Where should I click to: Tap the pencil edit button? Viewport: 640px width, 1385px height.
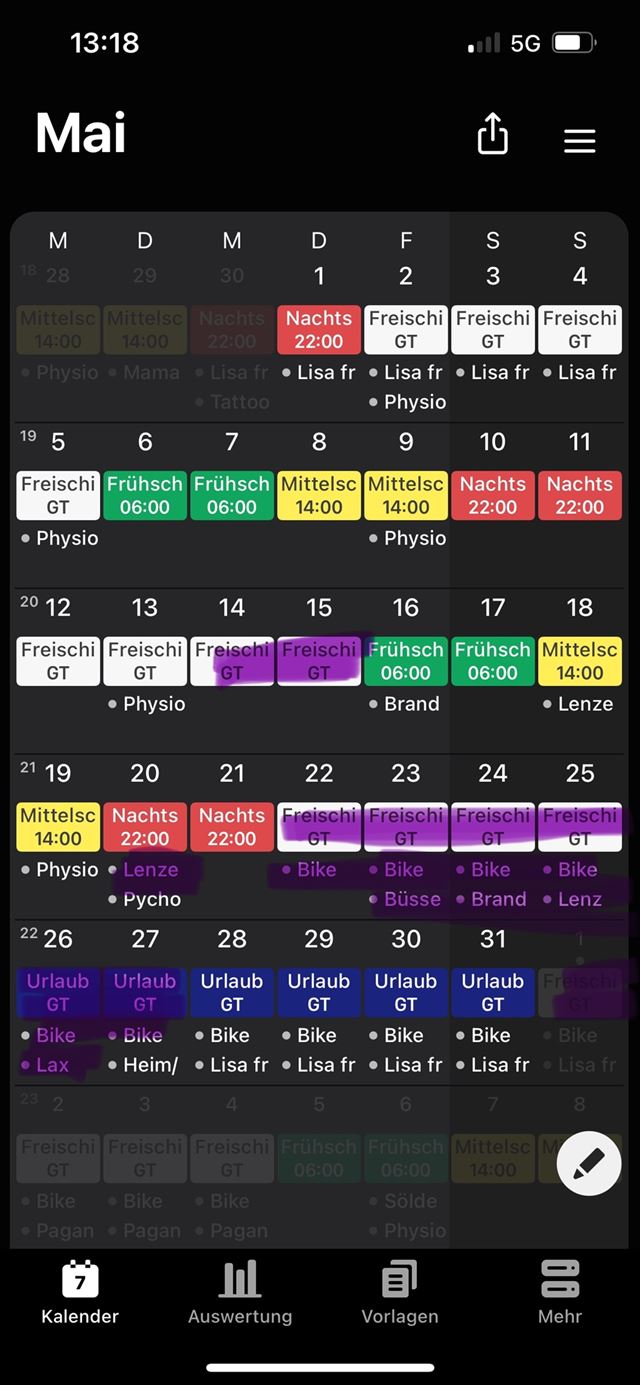point(589,1162)
